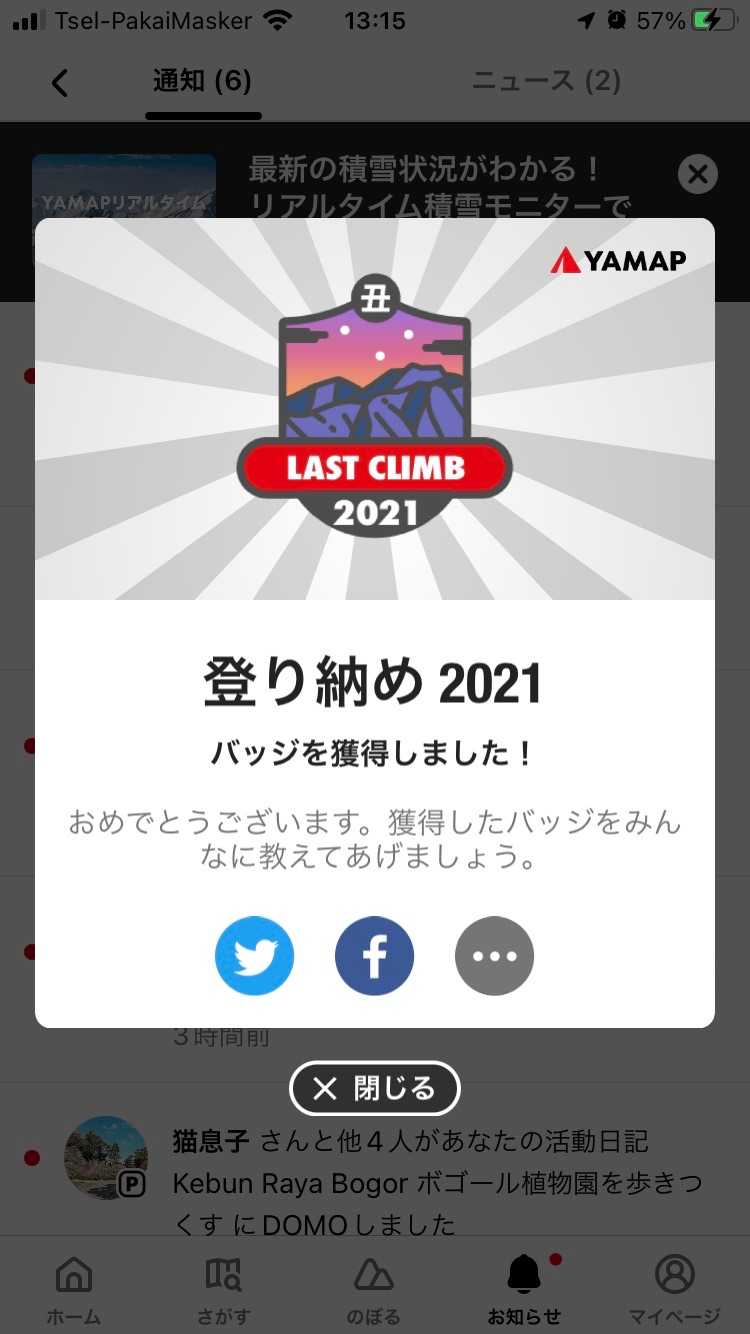Share the badge on Twitter

pyautogui.click(x=255, y=956)
